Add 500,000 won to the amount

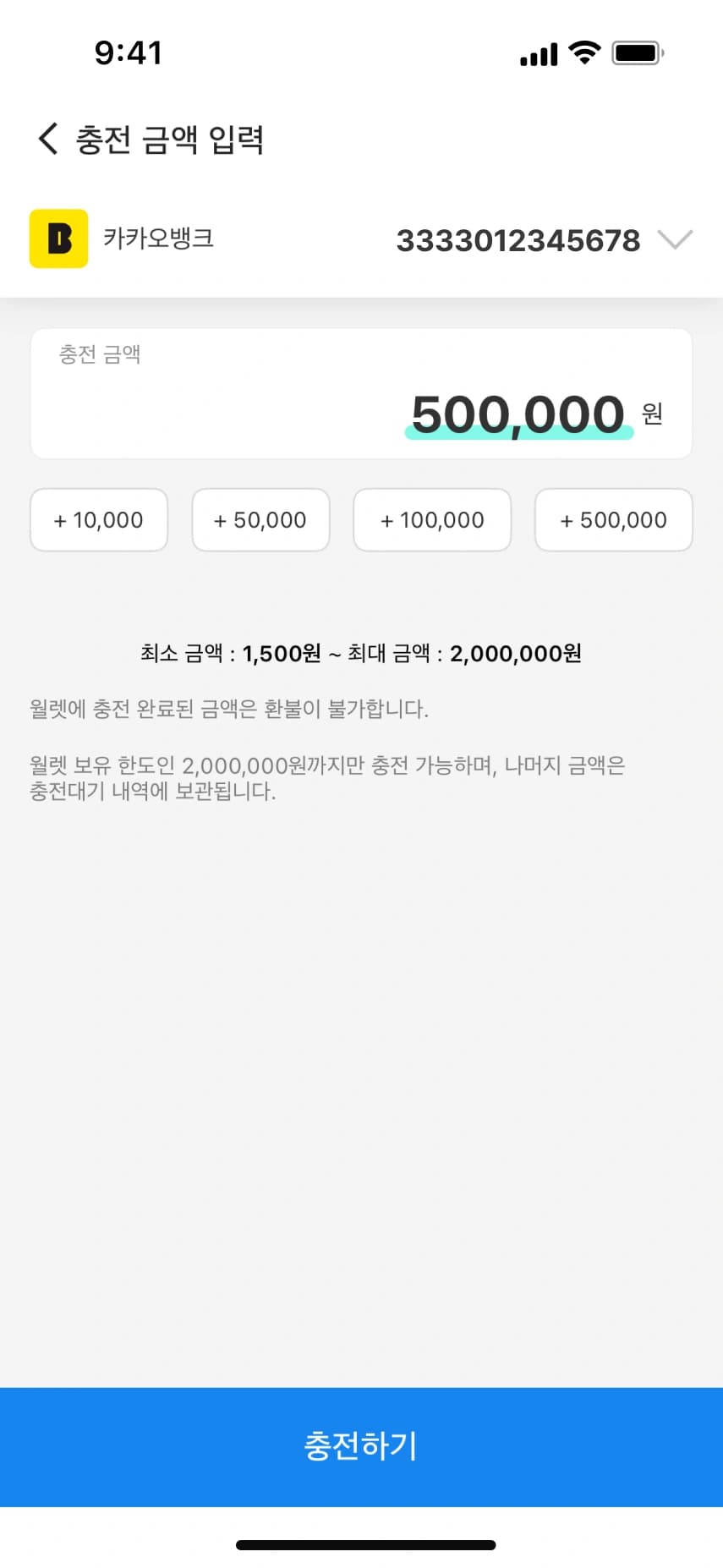pyautogui.click(x=614, y=520)
